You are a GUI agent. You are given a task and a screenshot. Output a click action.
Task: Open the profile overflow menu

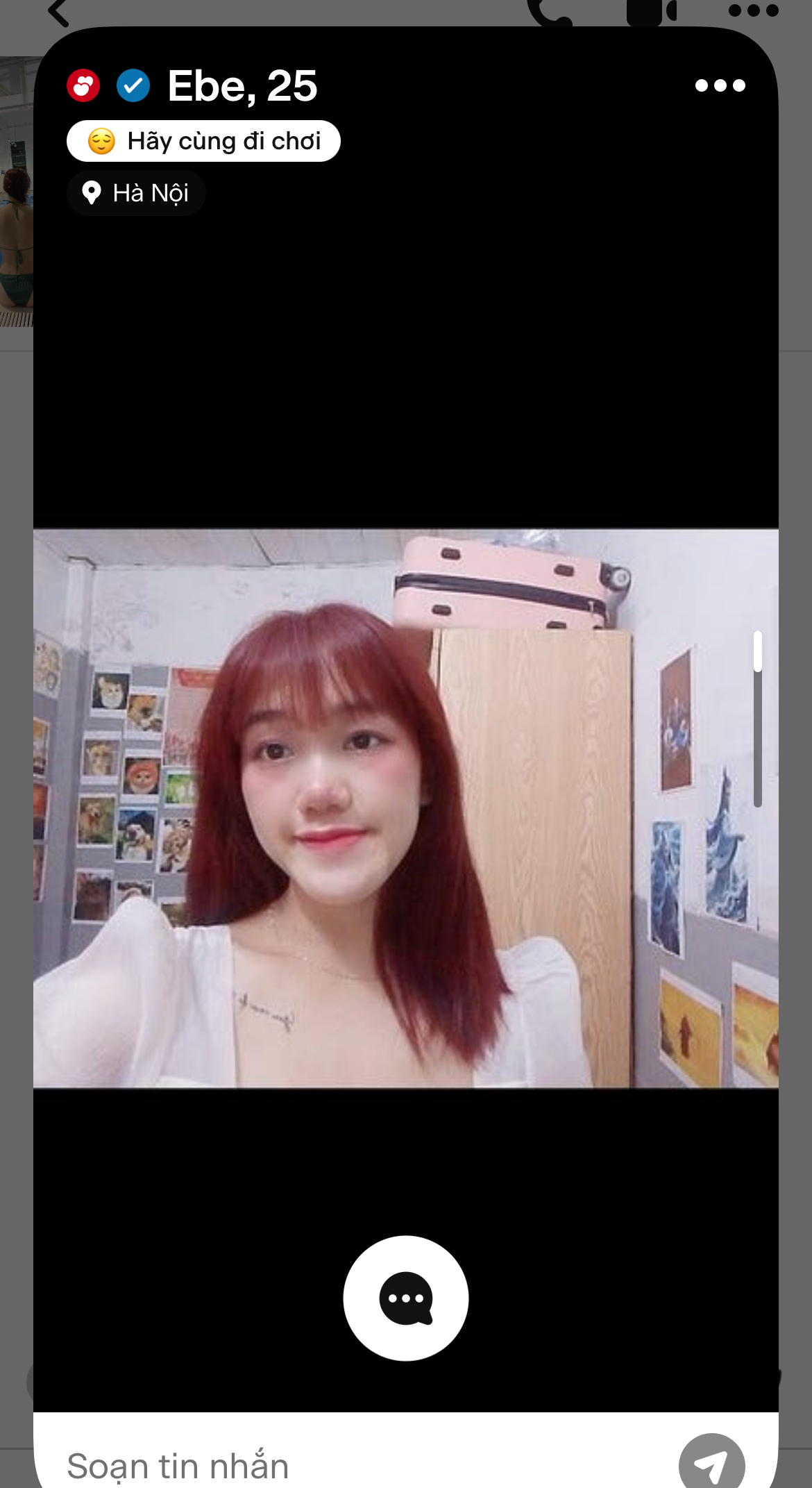tap(720, 85)
